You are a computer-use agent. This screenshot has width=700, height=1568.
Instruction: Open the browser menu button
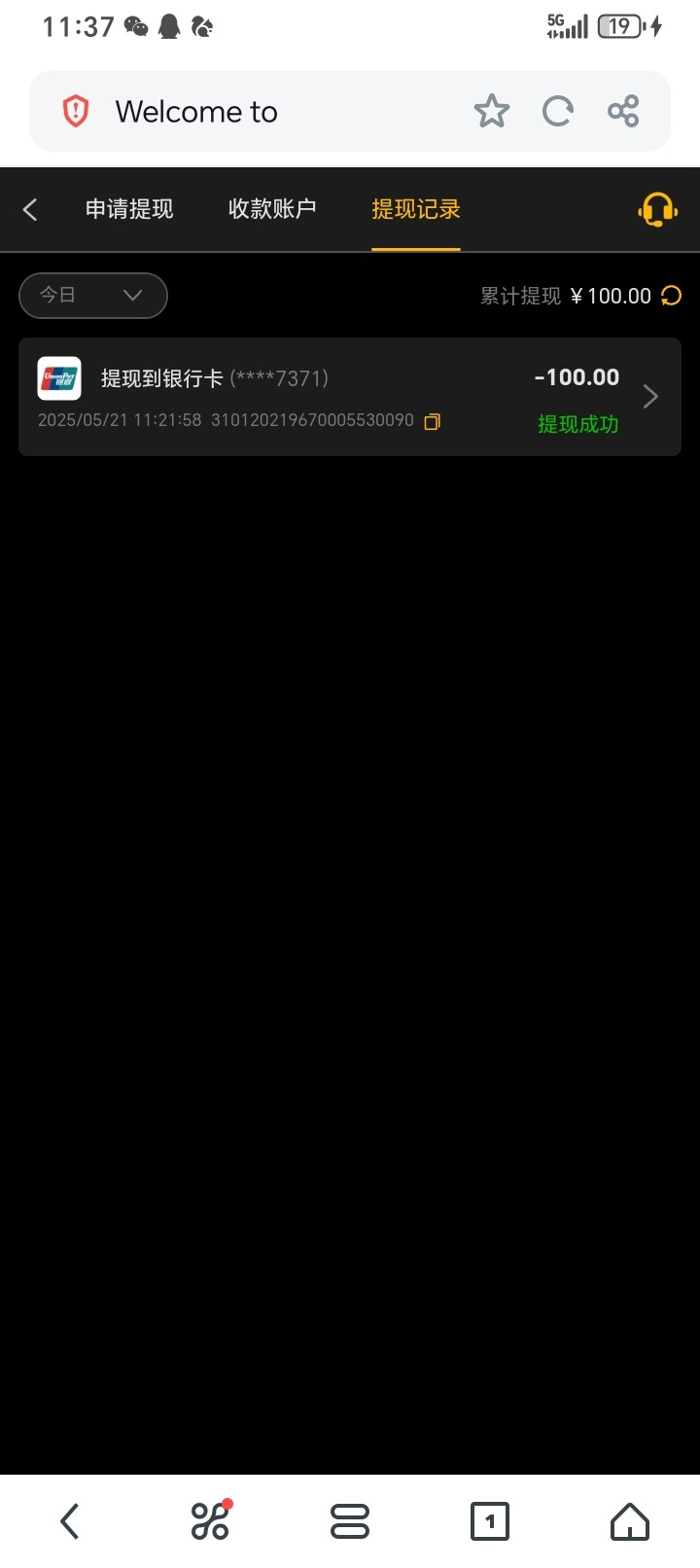tap(350, 1521)
